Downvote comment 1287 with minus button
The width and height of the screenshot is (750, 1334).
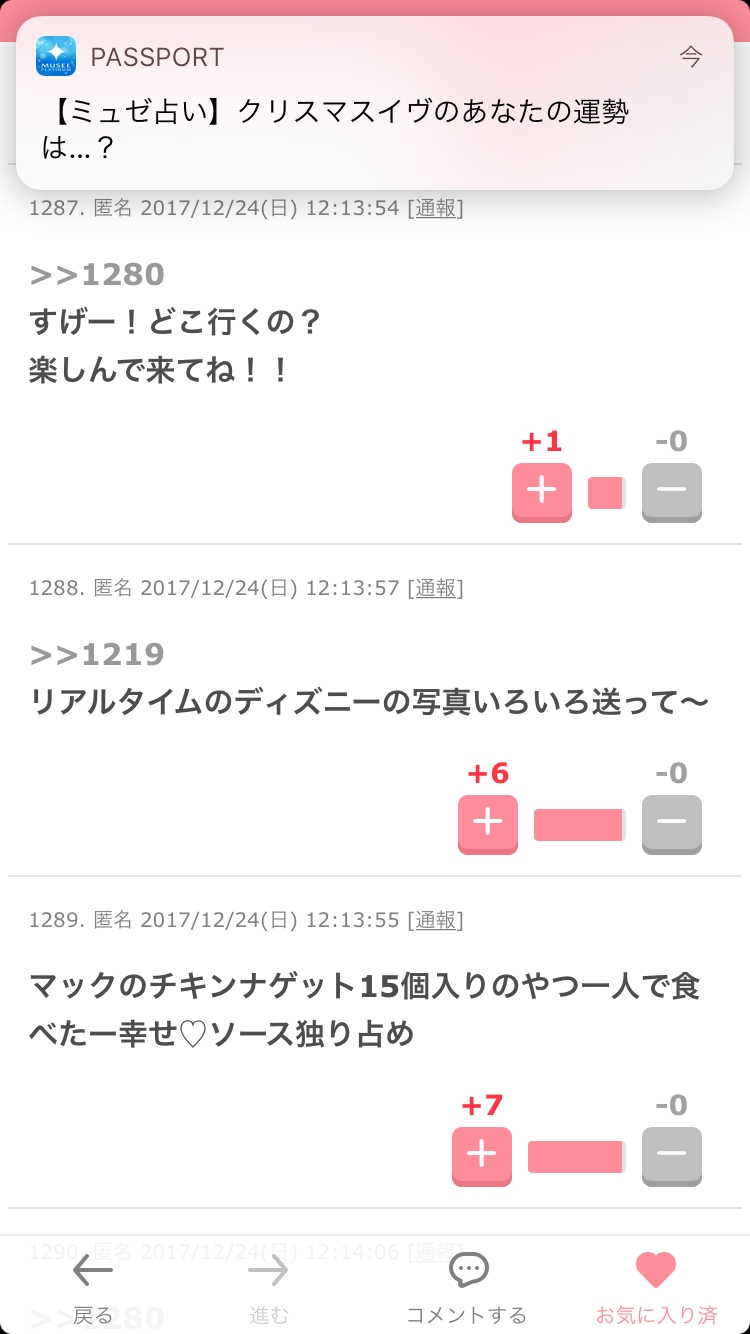[x=672, y=492]
